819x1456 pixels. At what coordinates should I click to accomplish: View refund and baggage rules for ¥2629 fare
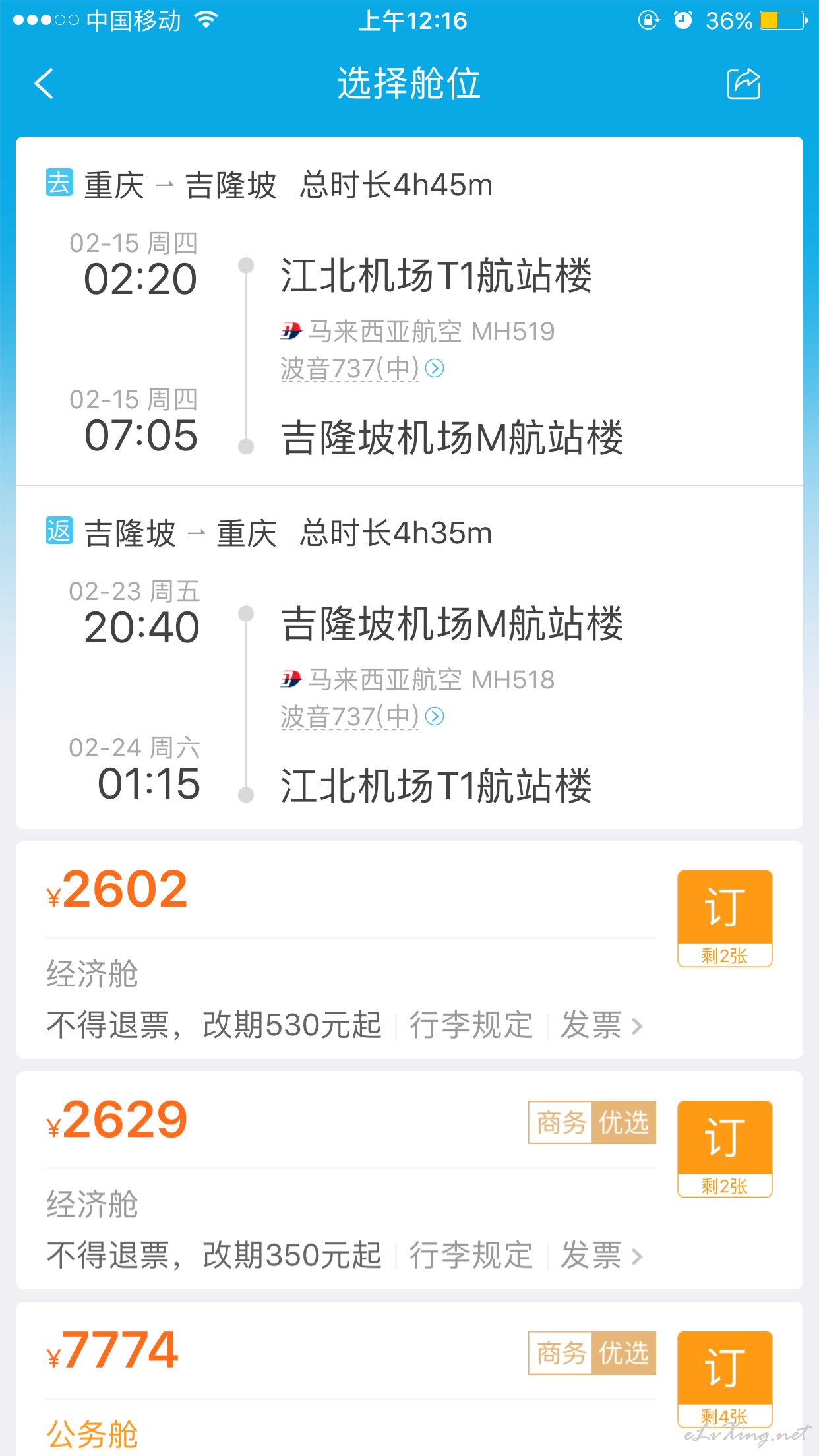pos(344,1256)
